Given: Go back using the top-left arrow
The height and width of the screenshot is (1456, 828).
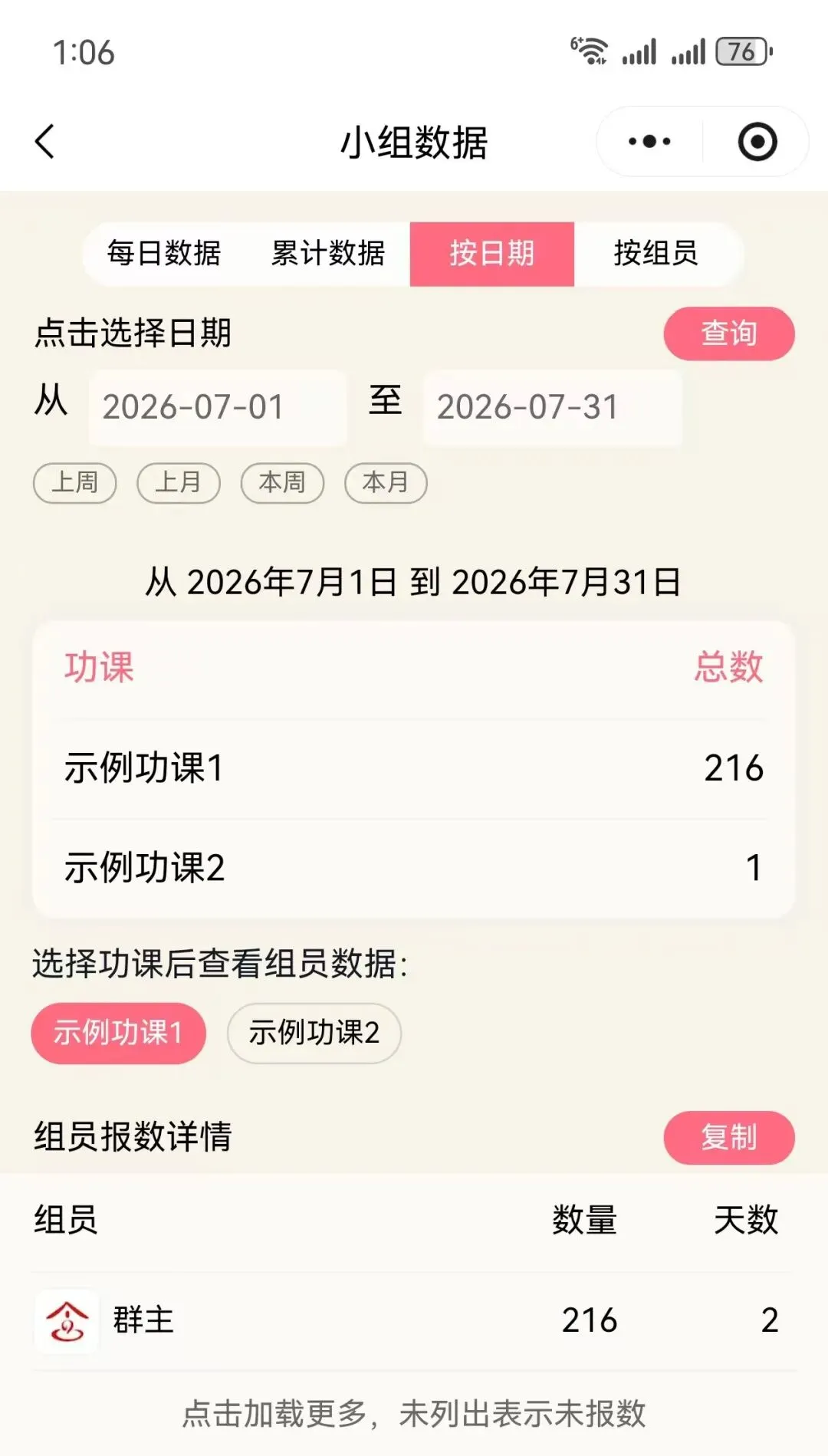Looking at the screenshot, I should 45,142.
